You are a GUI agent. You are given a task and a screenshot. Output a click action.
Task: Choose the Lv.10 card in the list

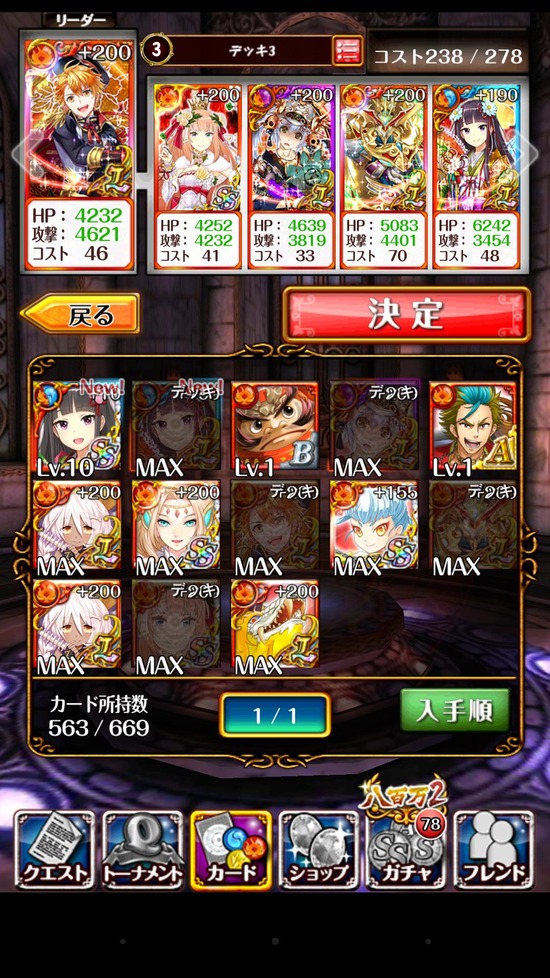(x=78, y=430)
